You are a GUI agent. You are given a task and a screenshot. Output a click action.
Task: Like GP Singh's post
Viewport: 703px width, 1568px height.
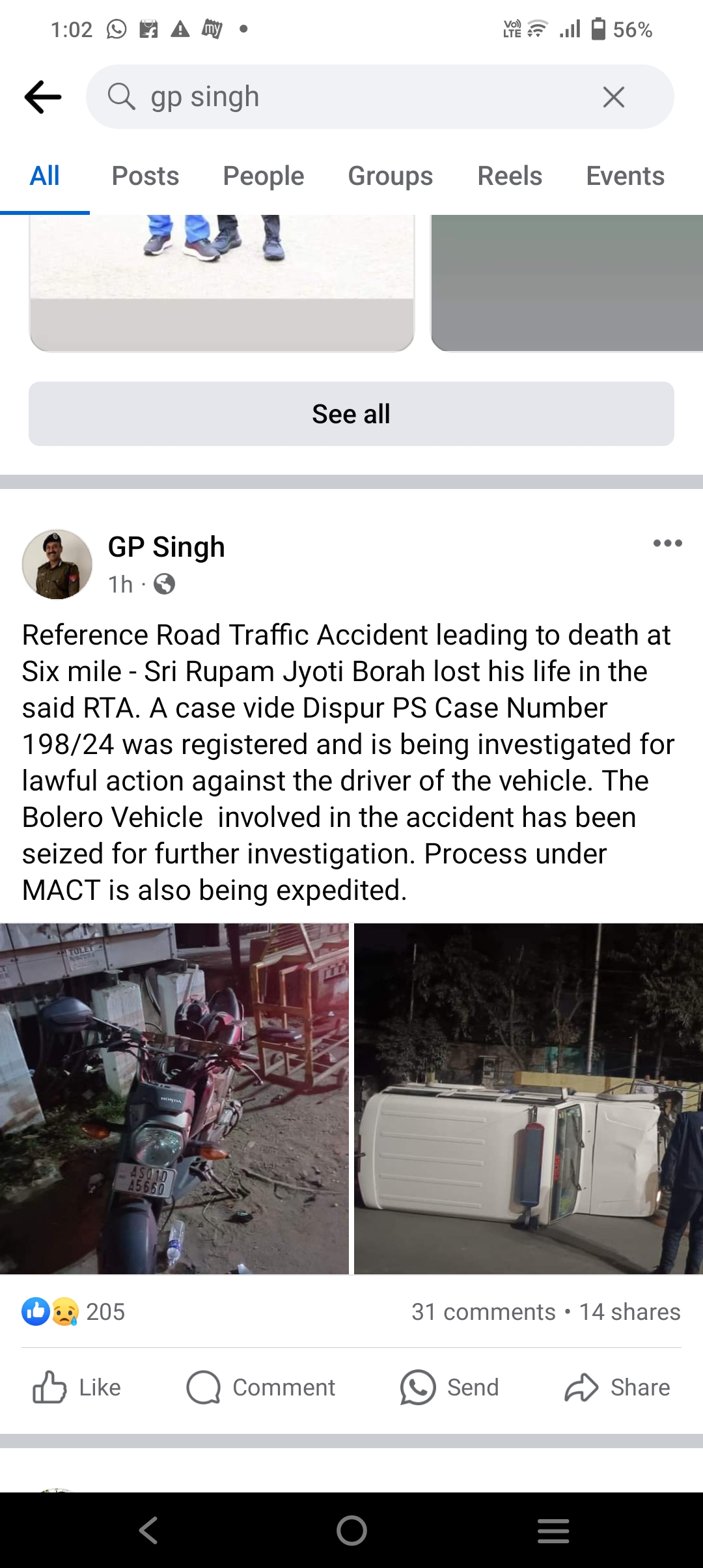tap(77, 1388)
